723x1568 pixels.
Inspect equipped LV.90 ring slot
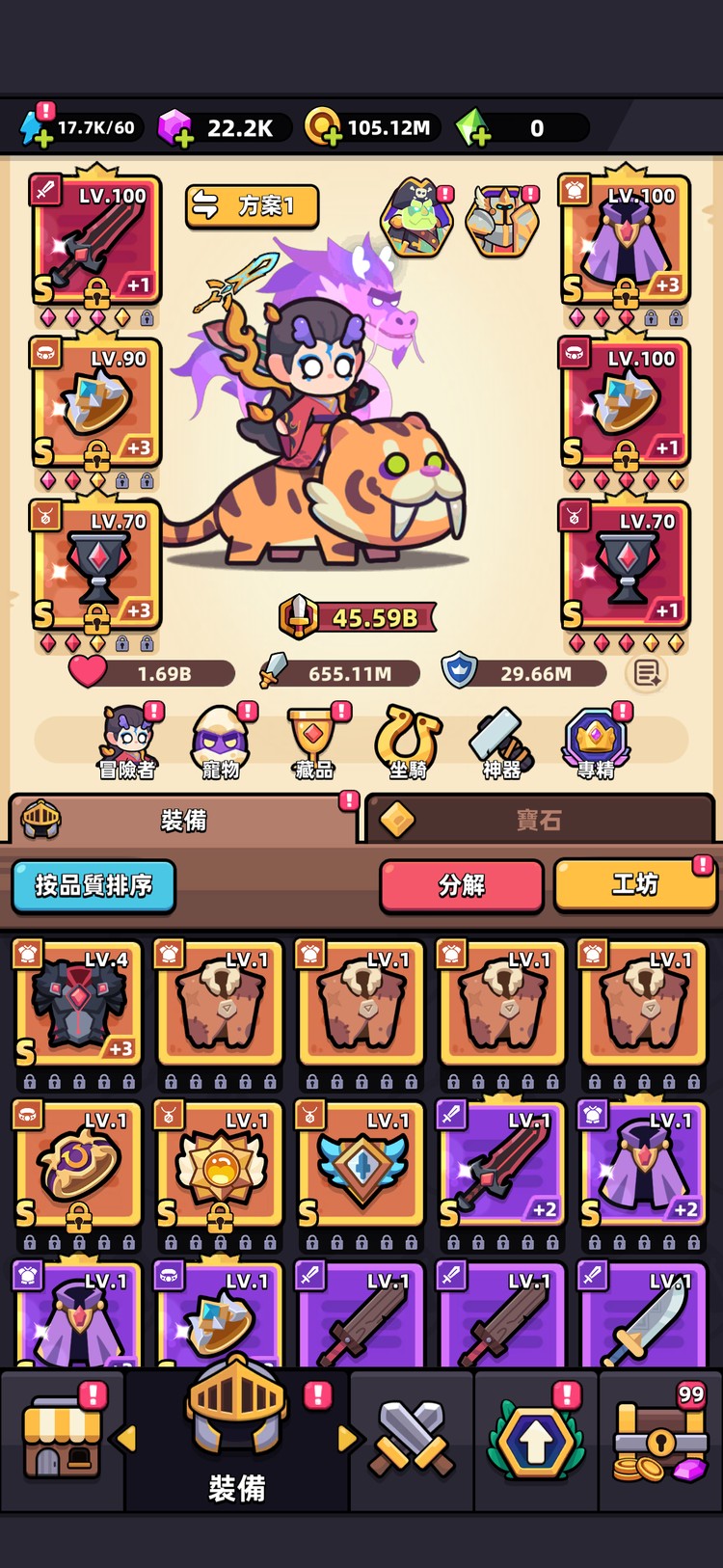click(x=95, y=403)
